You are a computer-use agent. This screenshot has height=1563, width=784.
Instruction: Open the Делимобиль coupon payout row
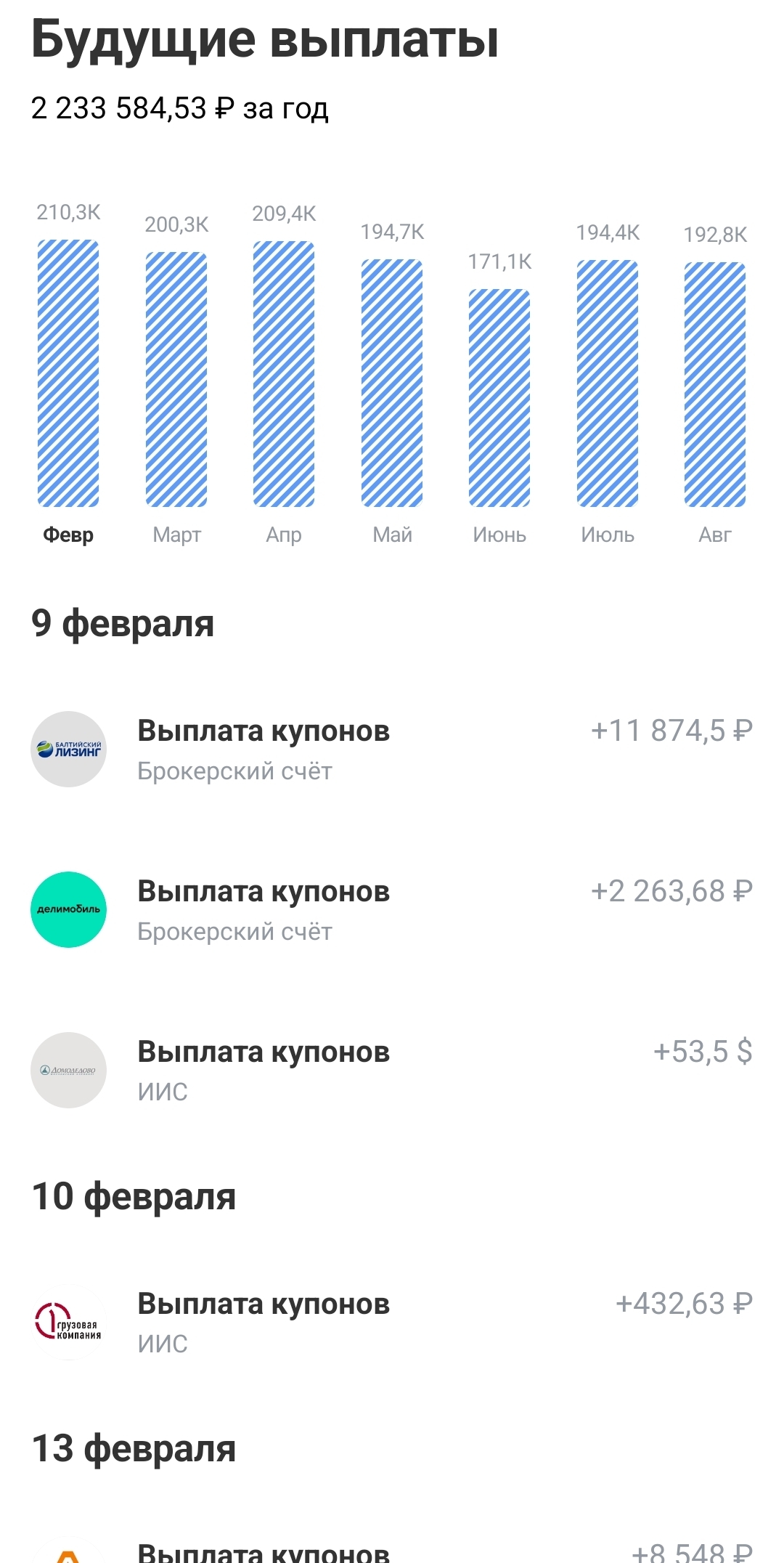coord(391,910)
